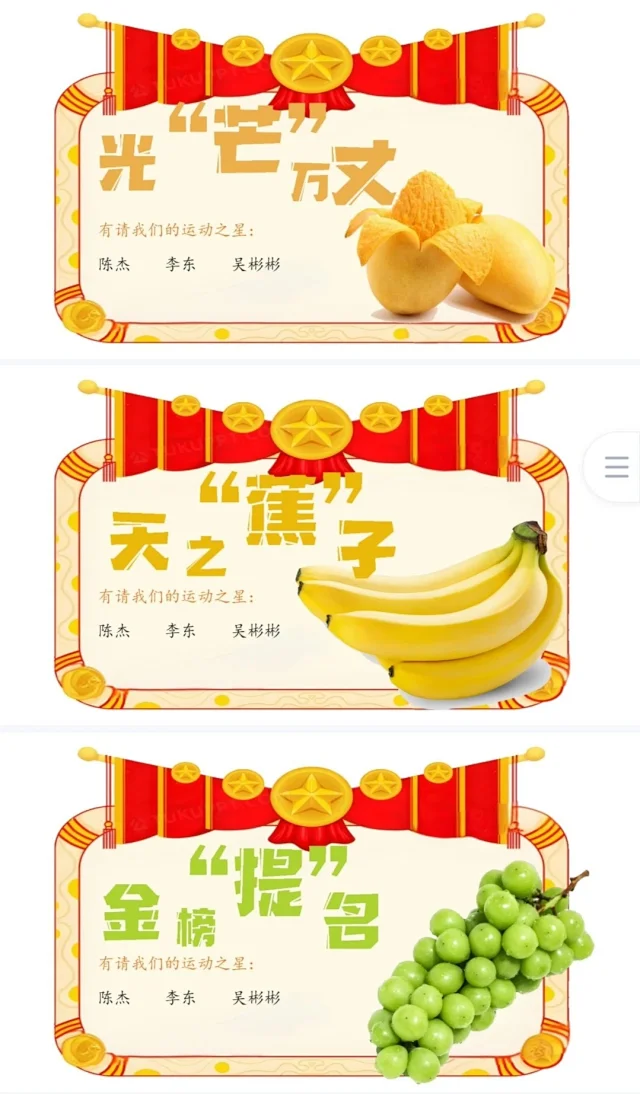Open the banana award template image
The width and height of the screenshot is (640, 1094).
(x=310, y=545)
